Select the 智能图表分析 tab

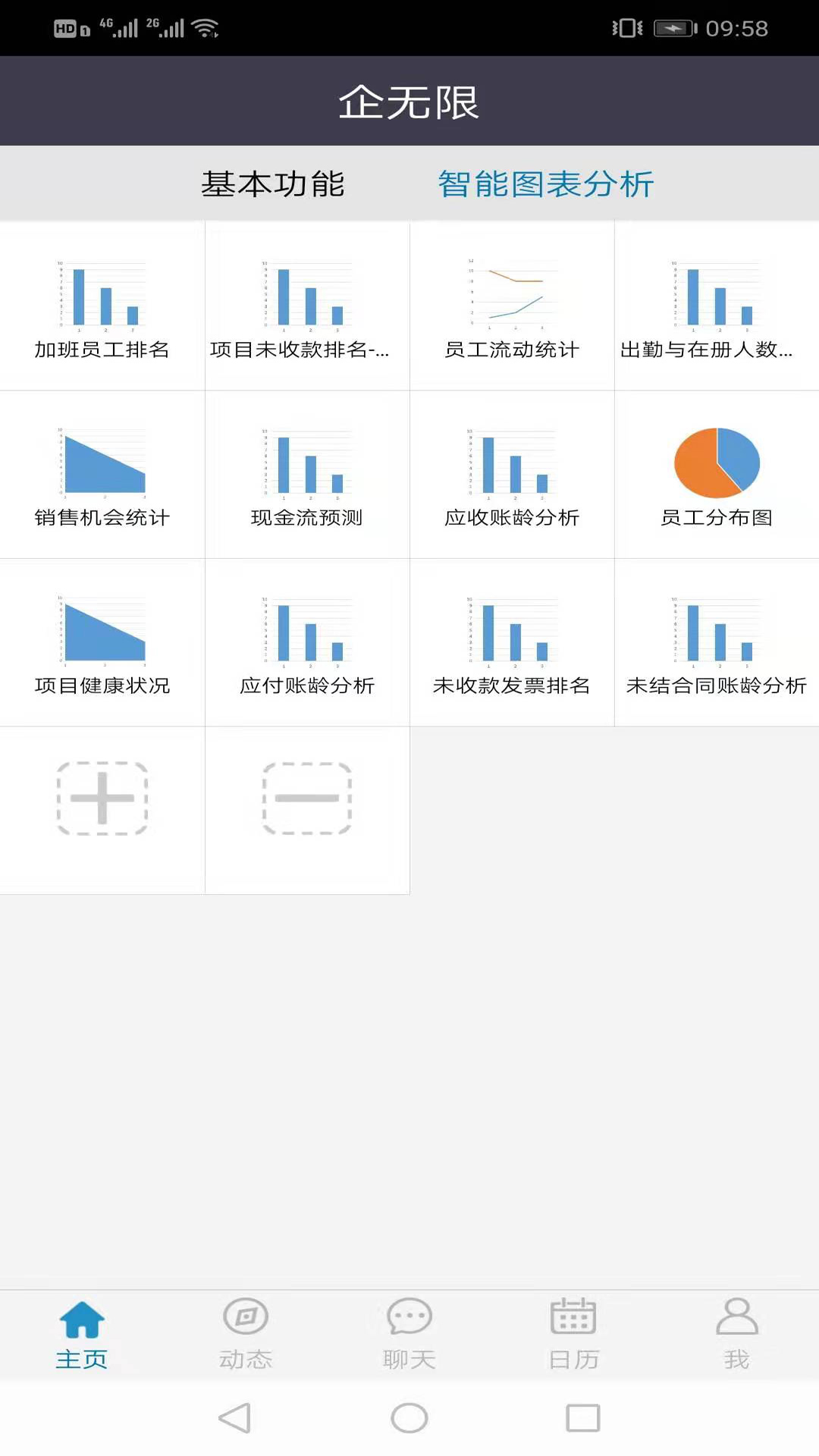pyautogui.click(x=545, y=184)
